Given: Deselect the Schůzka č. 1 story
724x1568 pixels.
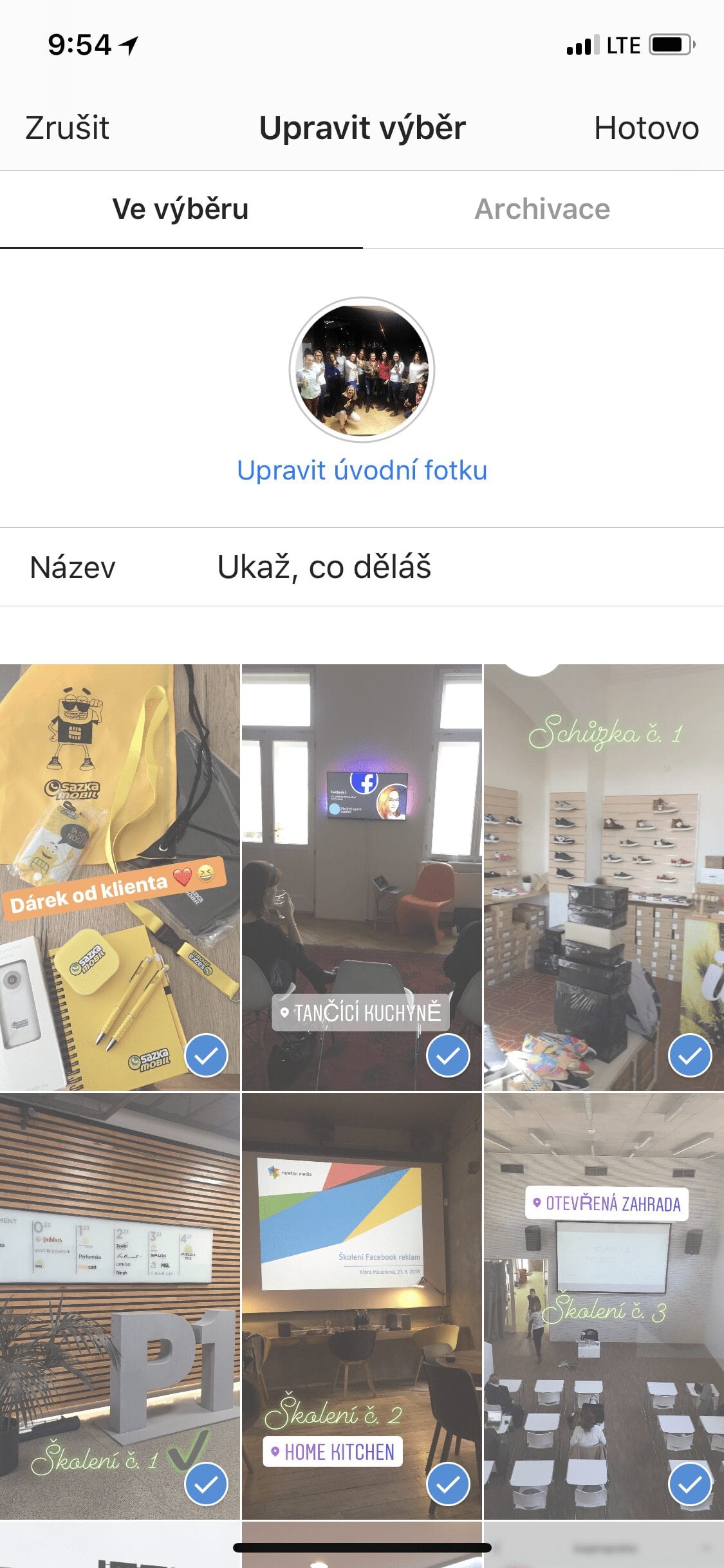Looking at the screenshot, I should click(x=690, y=1056).
